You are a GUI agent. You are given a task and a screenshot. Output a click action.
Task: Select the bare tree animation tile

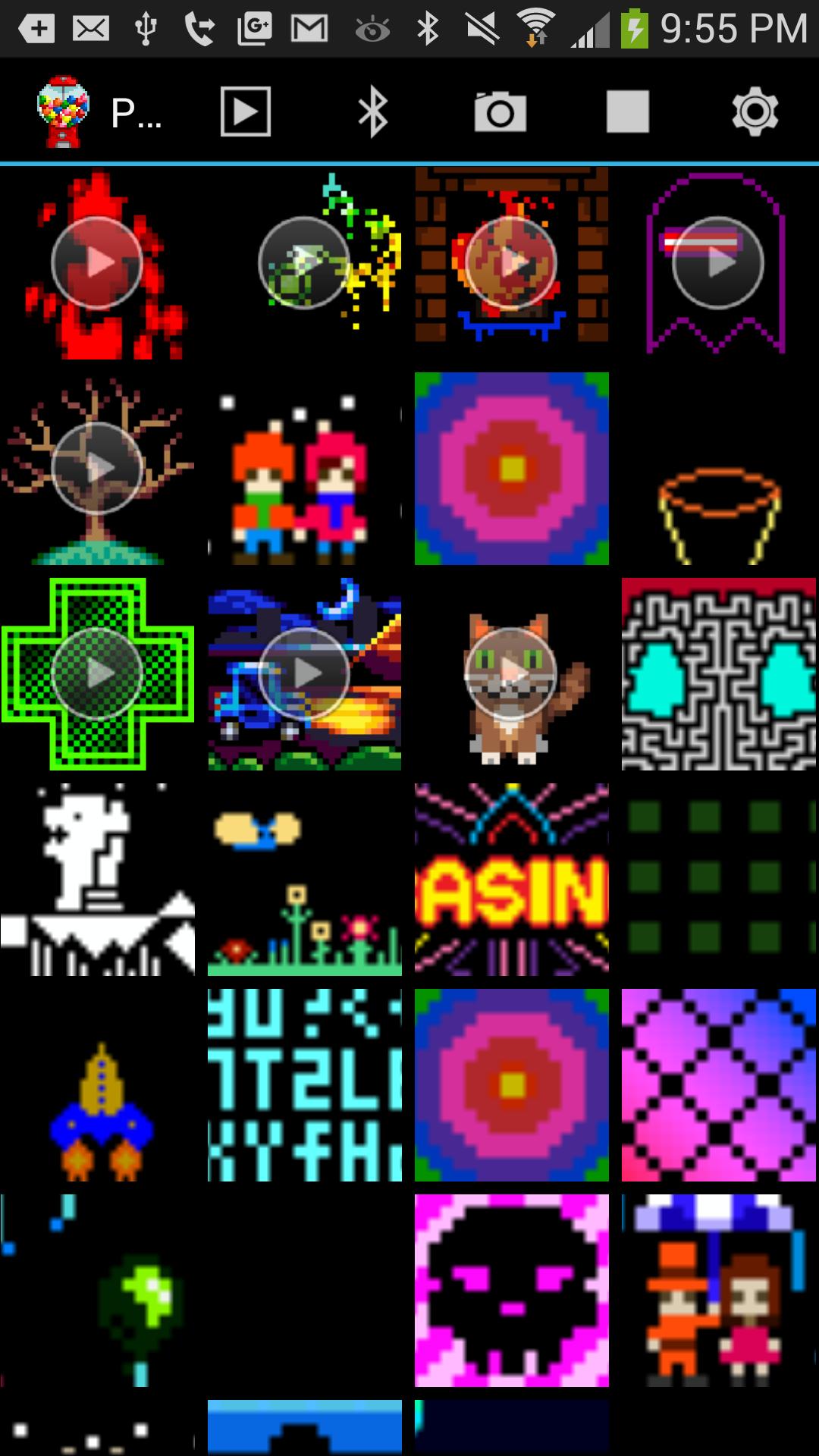[98, 469]
